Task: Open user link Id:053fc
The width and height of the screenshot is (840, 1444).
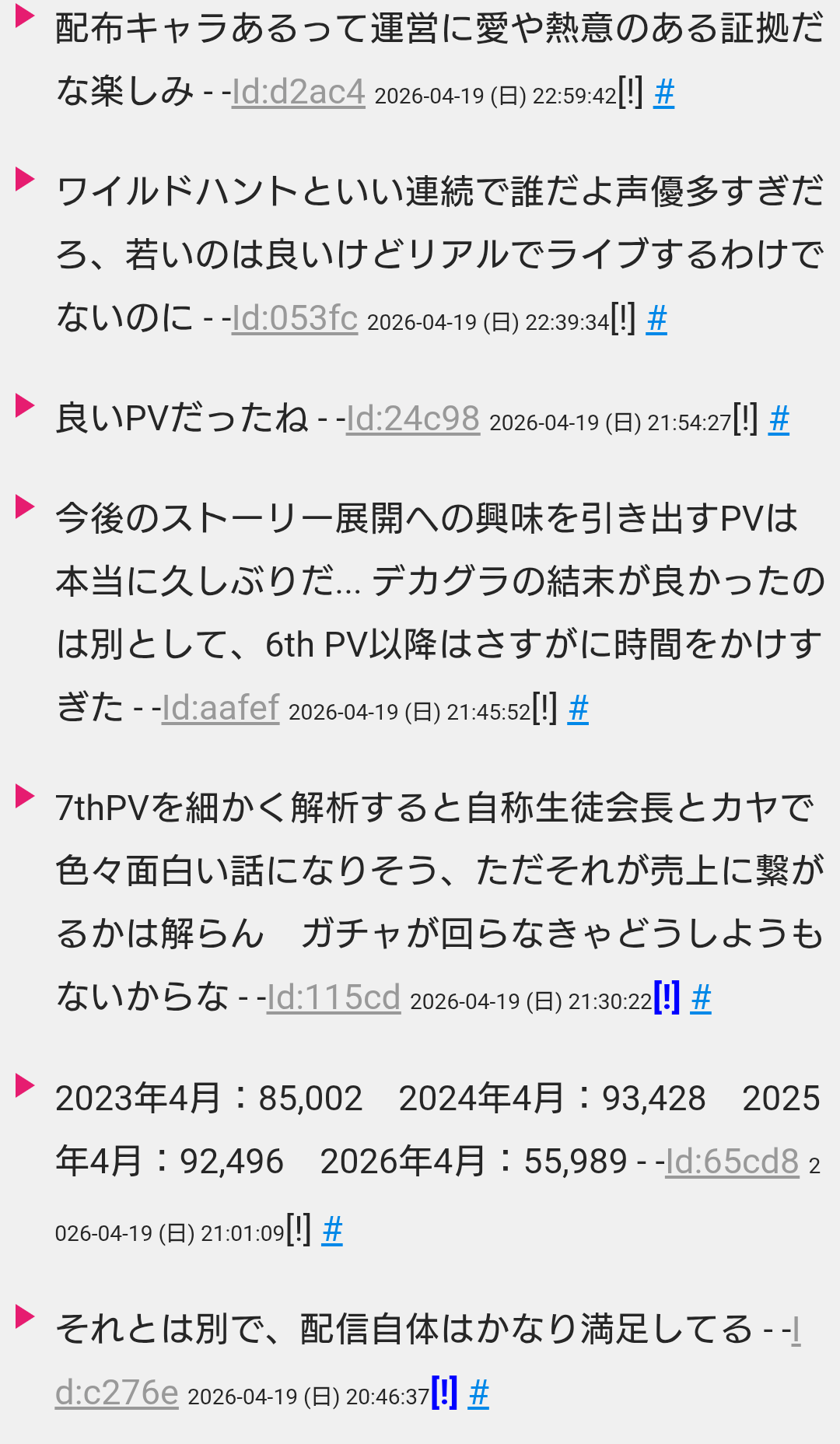Action: click(294, 319)
